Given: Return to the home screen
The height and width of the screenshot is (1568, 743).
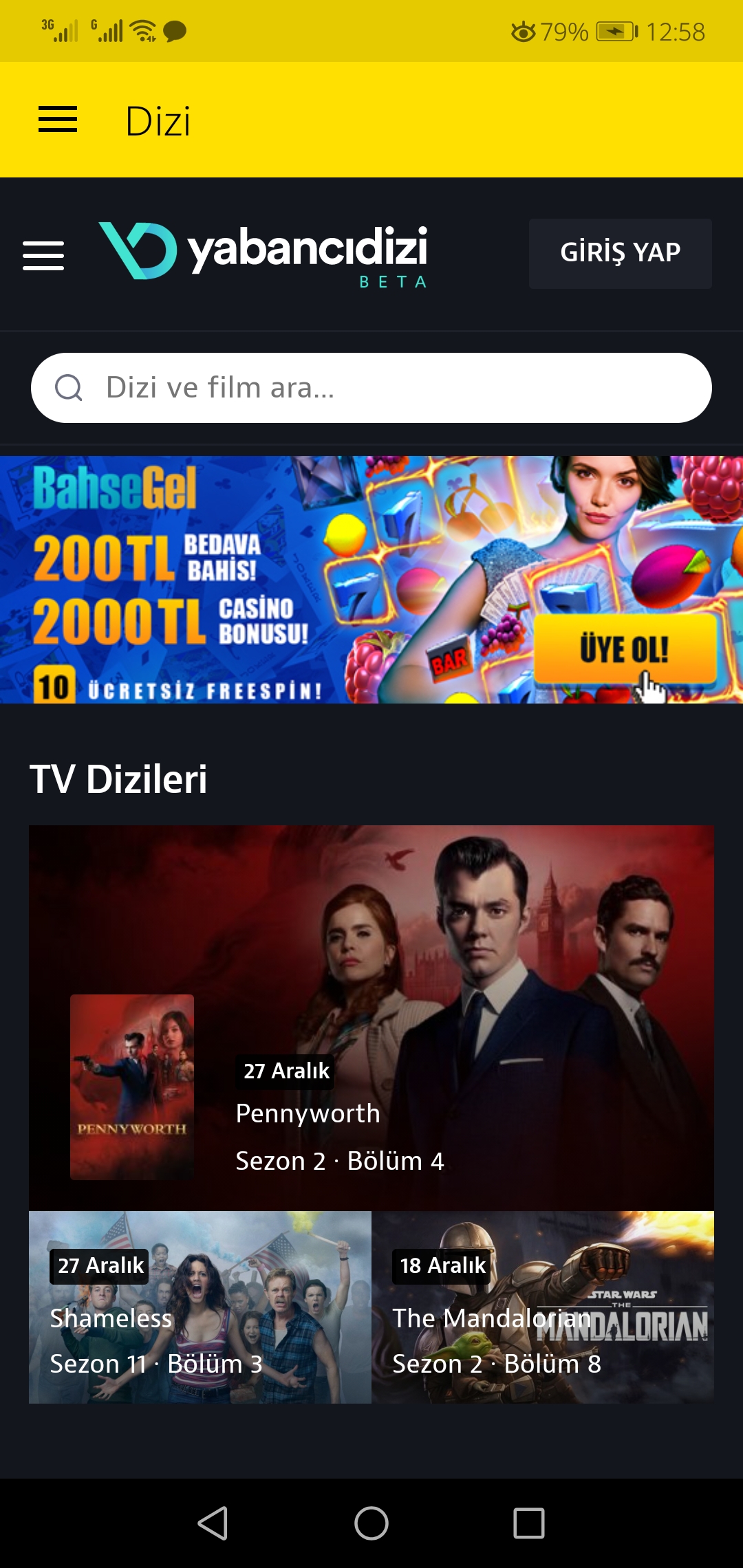Looking at the screenshot, I should click(x=371, y=1523).
